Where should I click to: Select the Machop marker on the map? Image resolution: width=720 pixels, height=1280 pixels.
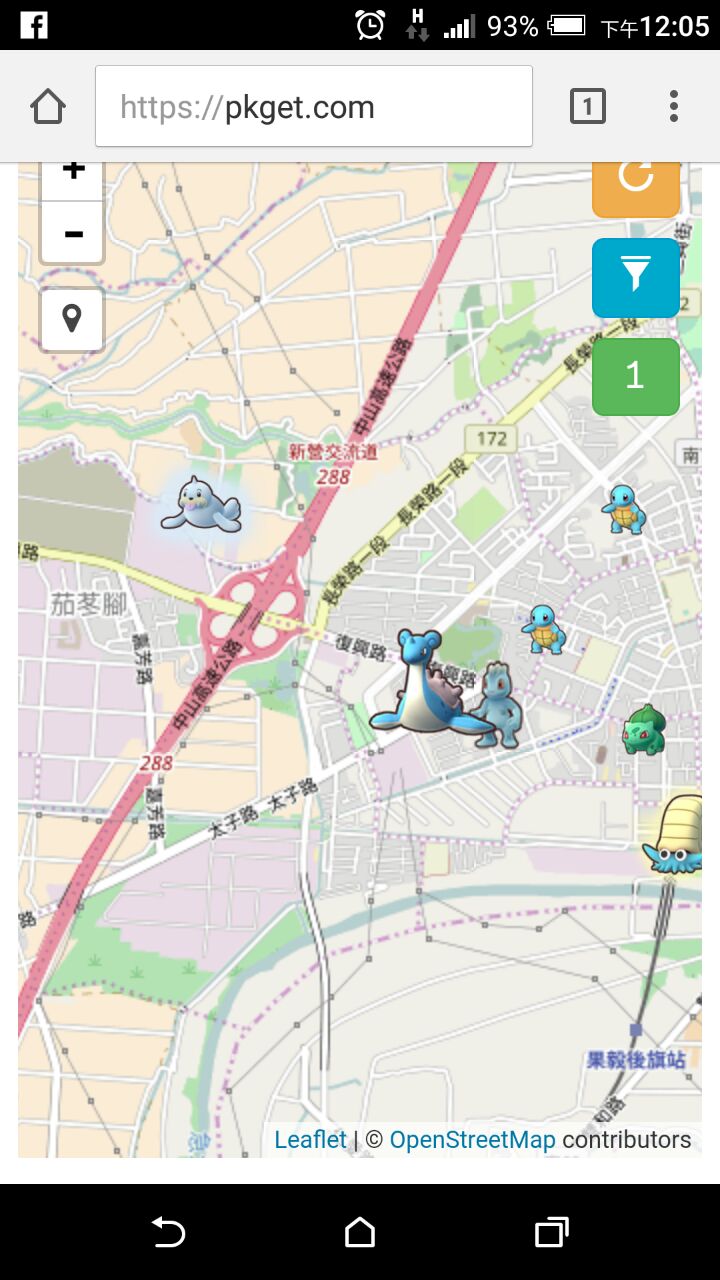tap(498, 708)
